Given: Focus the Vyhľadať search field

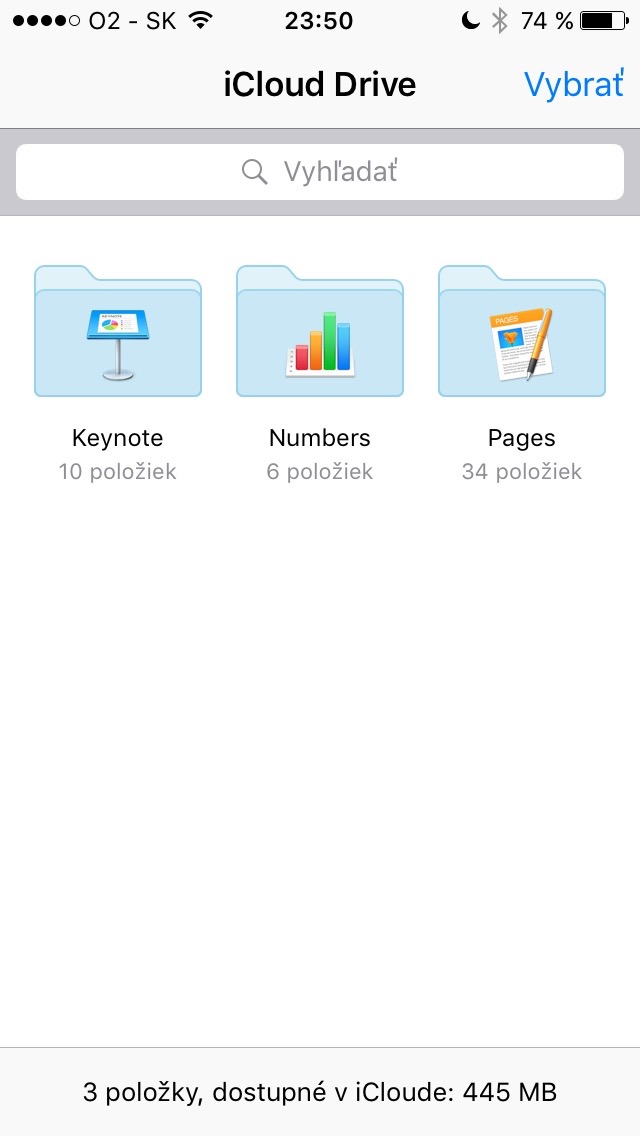Looking at the screenshot, I should [320, 172].
